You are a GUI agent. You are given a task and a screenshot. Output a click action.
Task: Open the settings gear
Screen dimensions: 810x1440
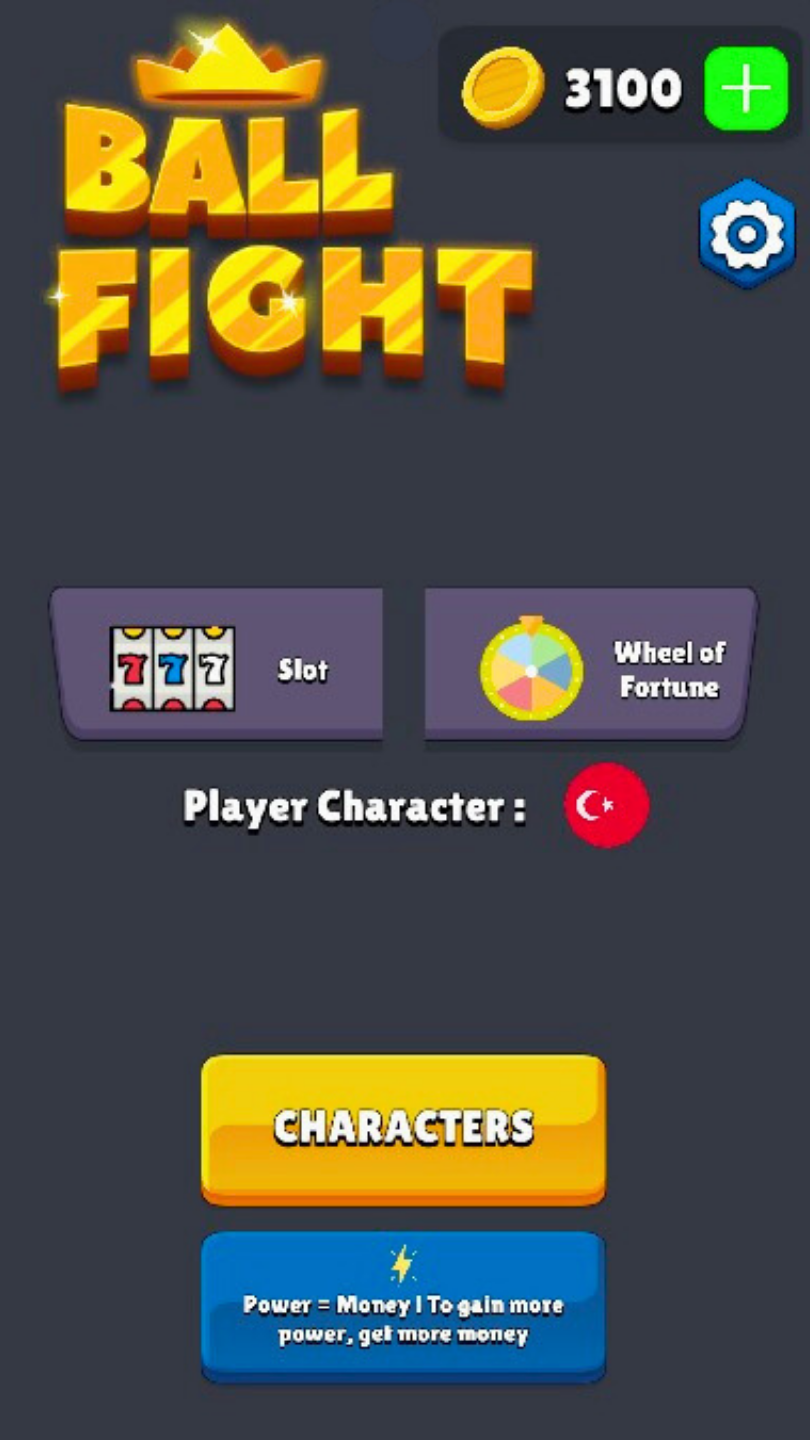747,234
